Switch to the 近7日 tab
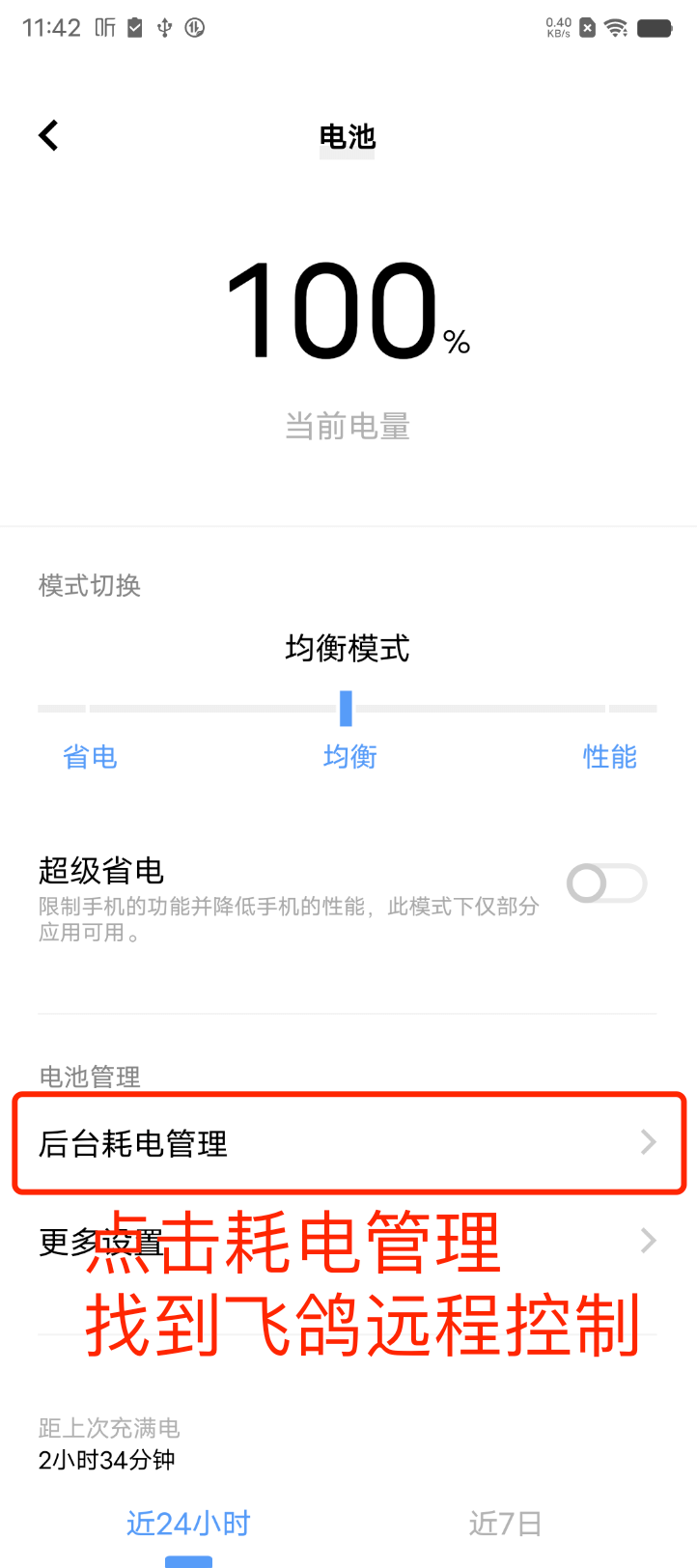This screenshot has width=697, height=1568. pos(505,1524)
